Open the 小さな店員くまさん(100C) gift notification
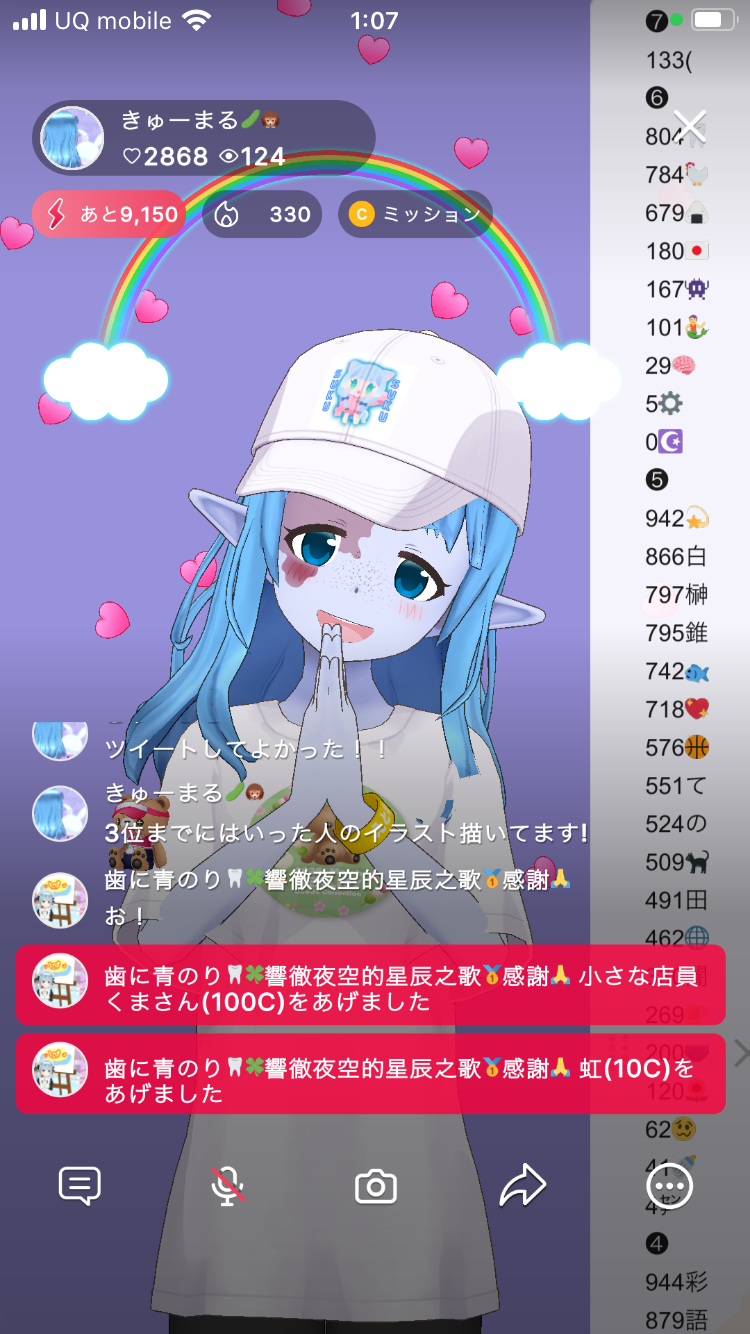The image size is (750, 1334). [370, 985]
